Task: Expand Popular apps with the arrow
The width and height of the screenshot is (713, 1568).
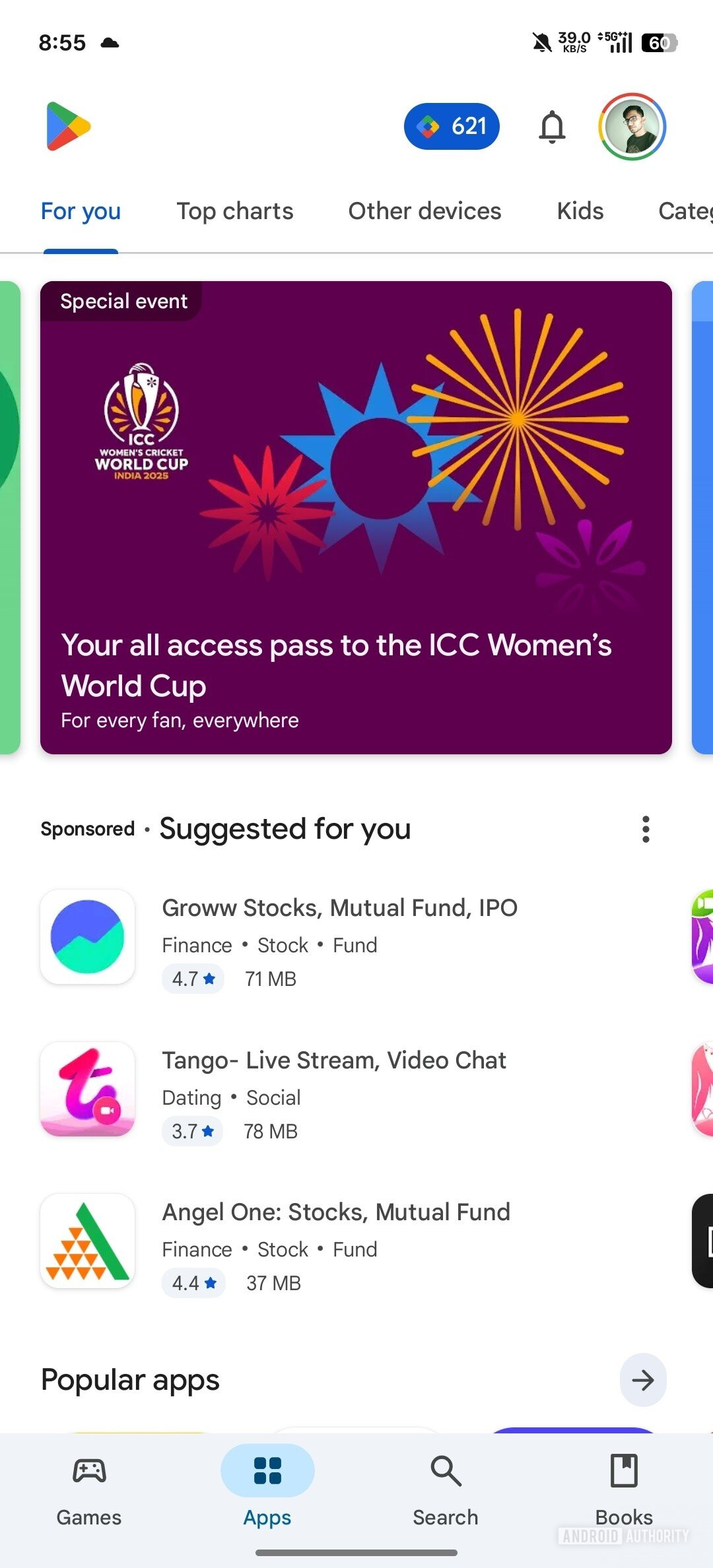Action: [642, 1380]
